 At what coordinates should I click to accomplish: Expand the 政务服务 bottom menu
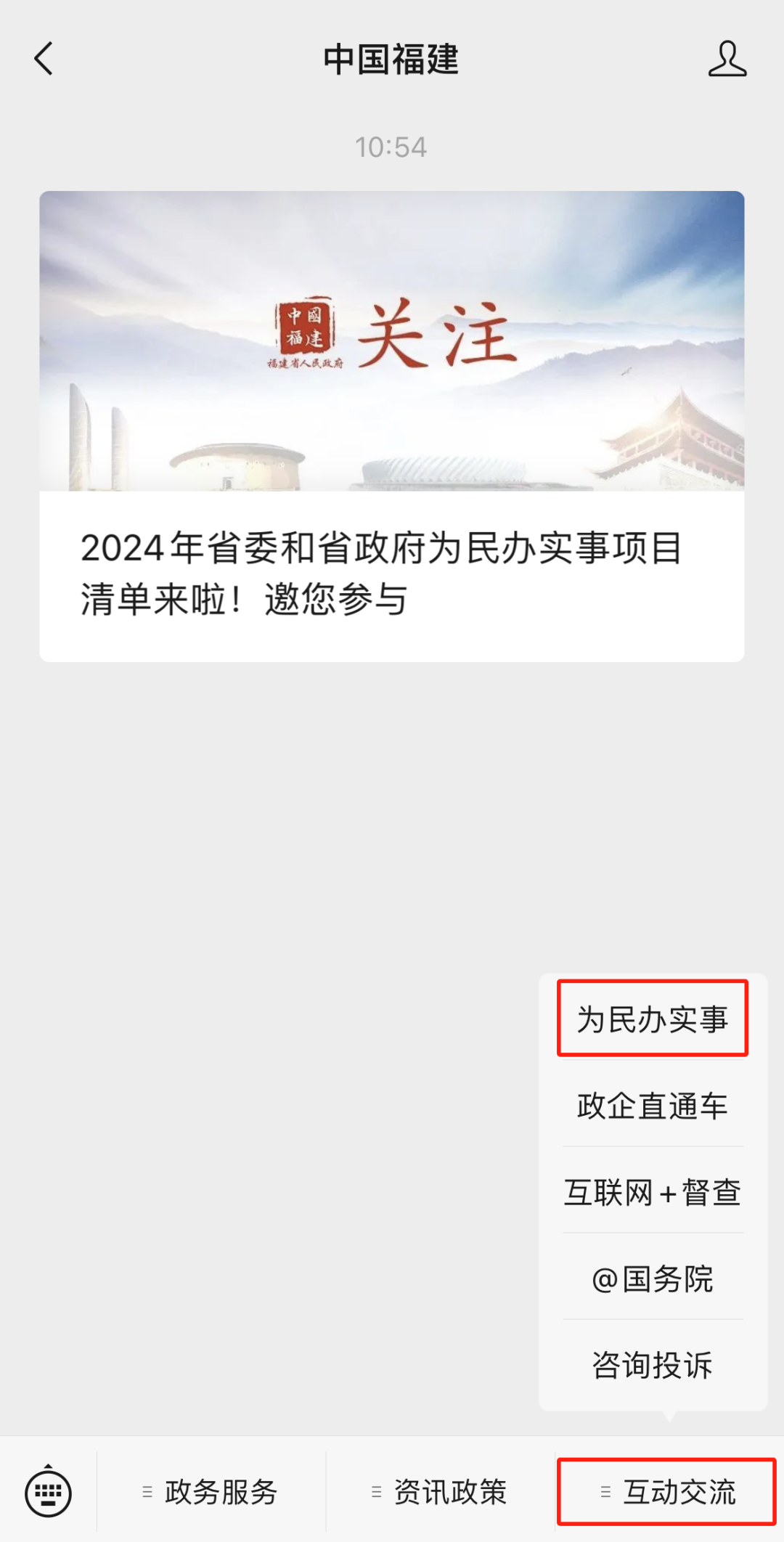tap(211, 1493)
